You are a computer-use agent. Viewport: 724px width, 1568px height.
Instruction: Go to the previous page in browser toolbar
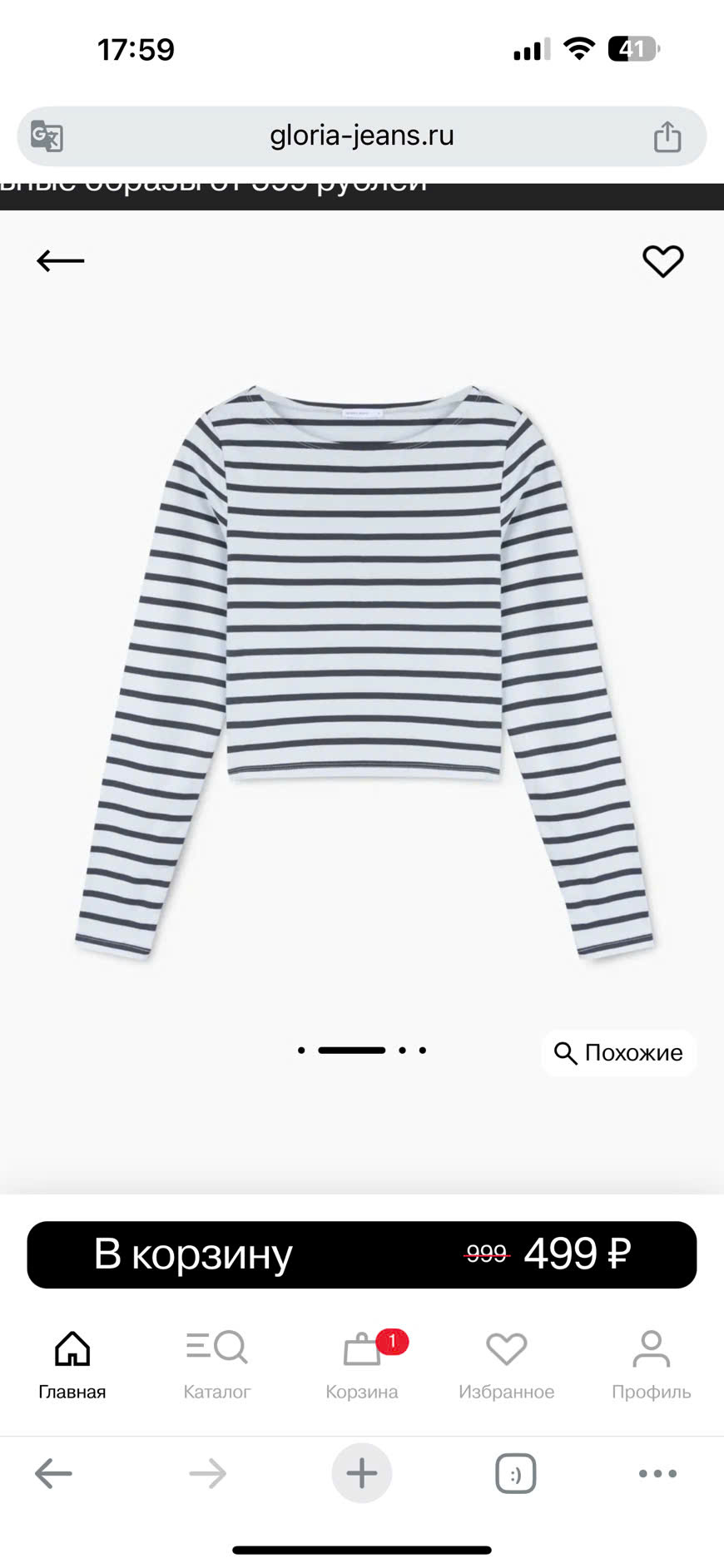54,1473
